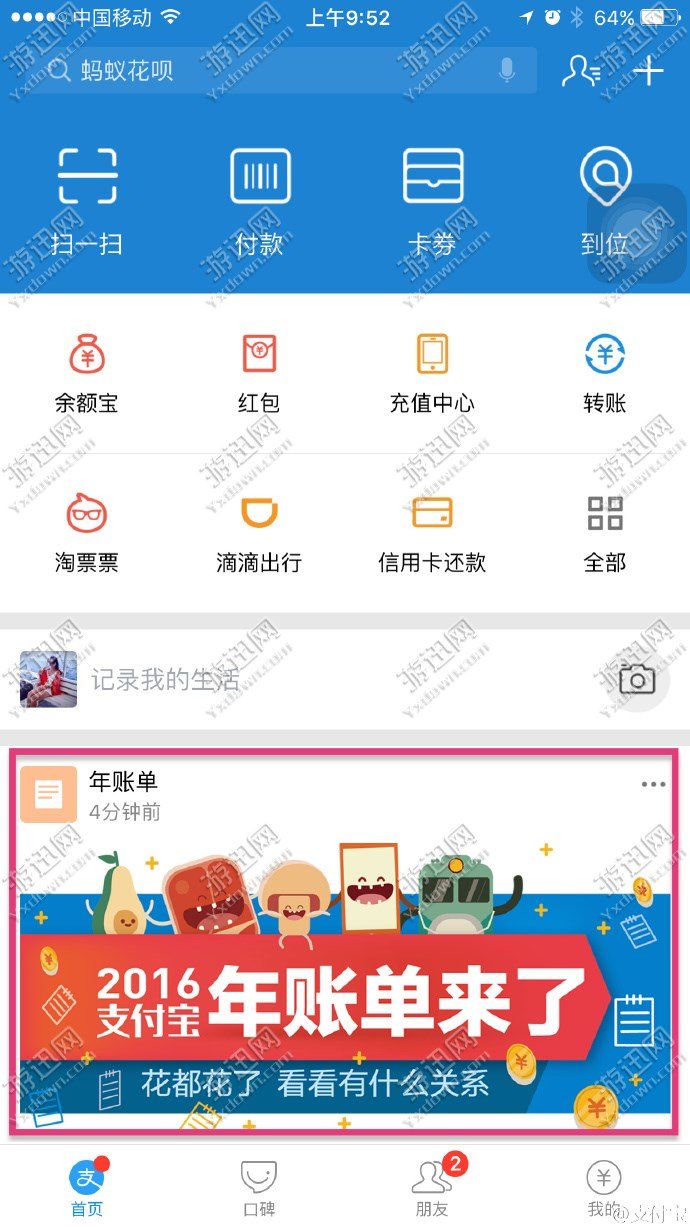
Task: Open 余额宝
Action: [87, 374]
